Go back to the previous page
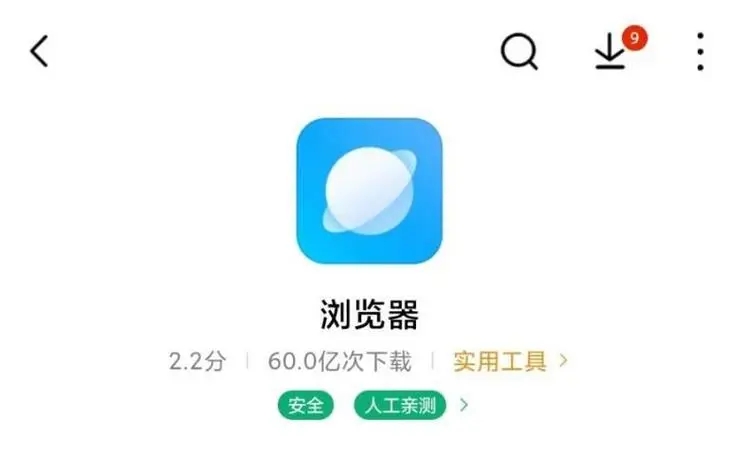The height and width of the screenshot is (458, 746). [39, 51]
